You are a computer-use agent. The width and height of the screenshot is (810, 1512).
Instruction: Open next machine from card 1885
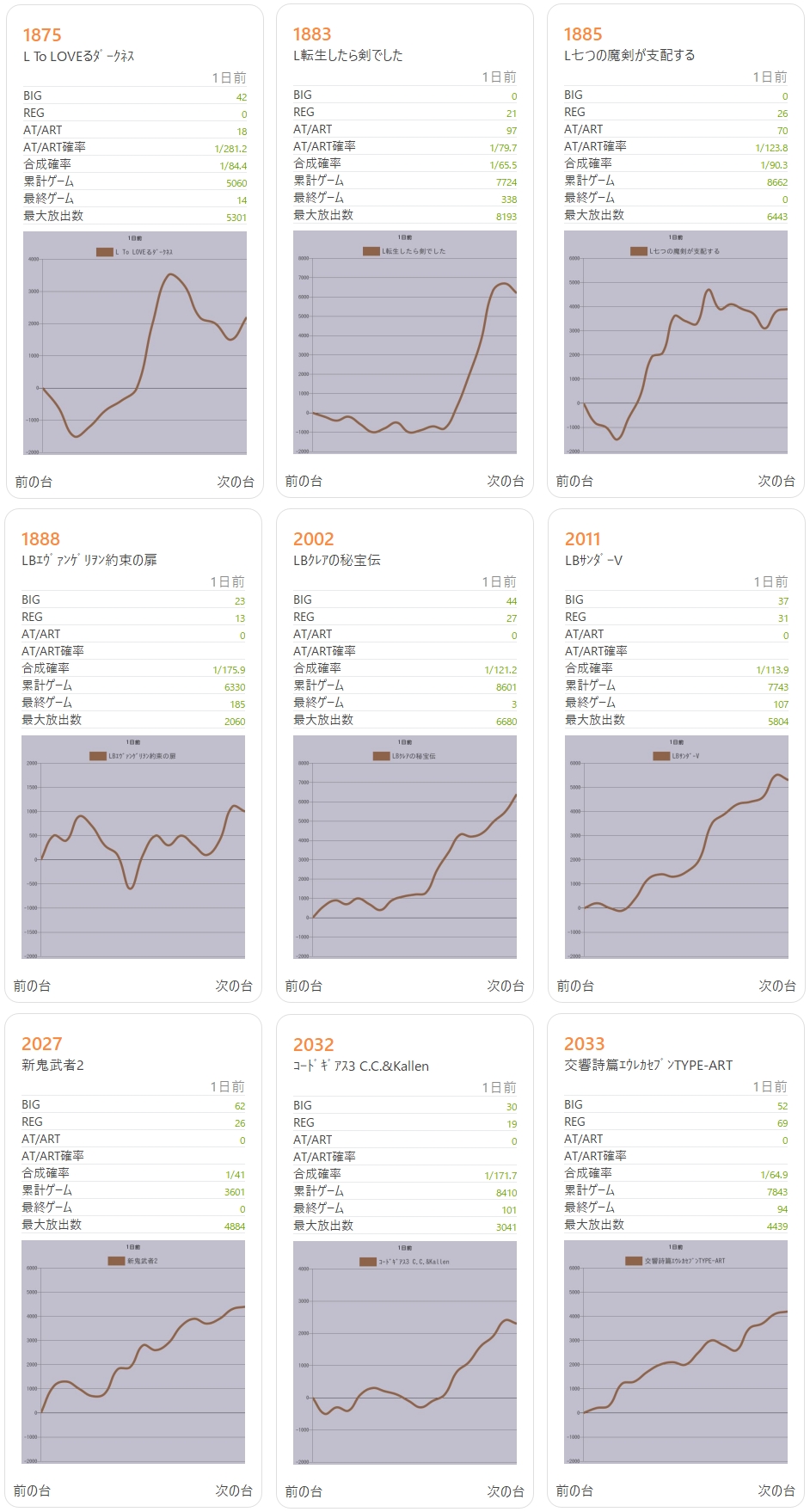pyautogui.click(x=776, y=481)
